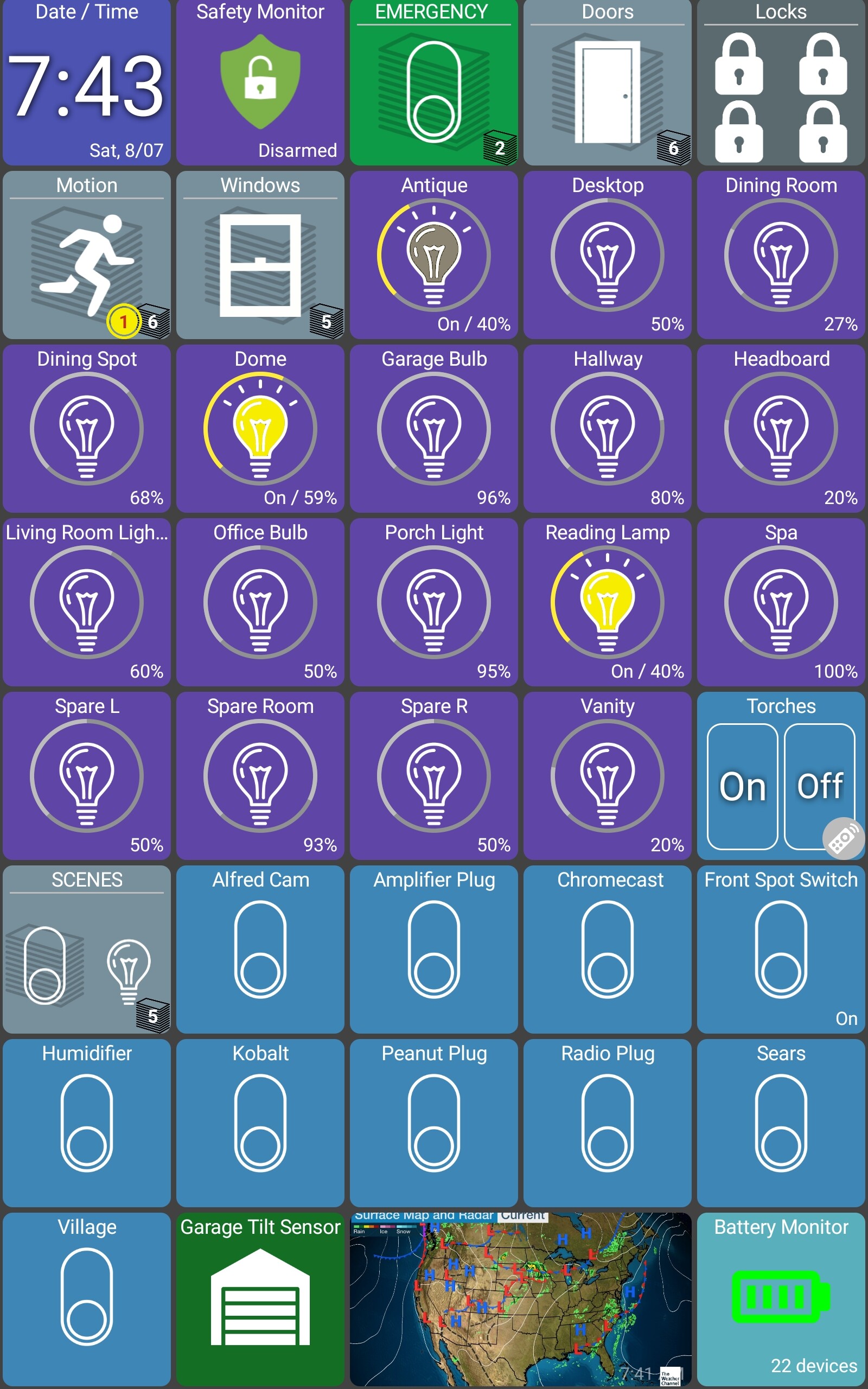The width and height of the screenshot is (868, 1389).
Task: Toggle the Alfred Cam switch
Action: pos(260,950)
